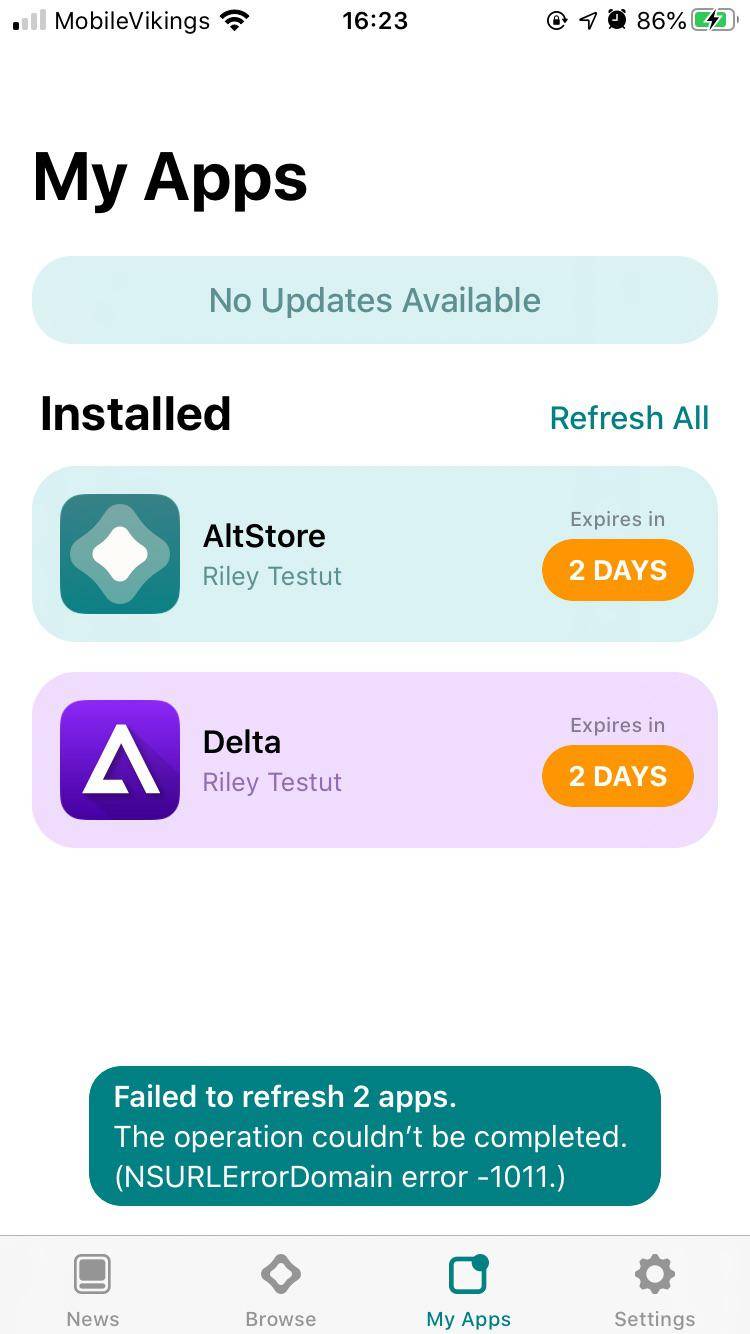Viewport: 750px width, 1334px height.
Task: Tap the AltStore app icon
Action: coord(119,554)
